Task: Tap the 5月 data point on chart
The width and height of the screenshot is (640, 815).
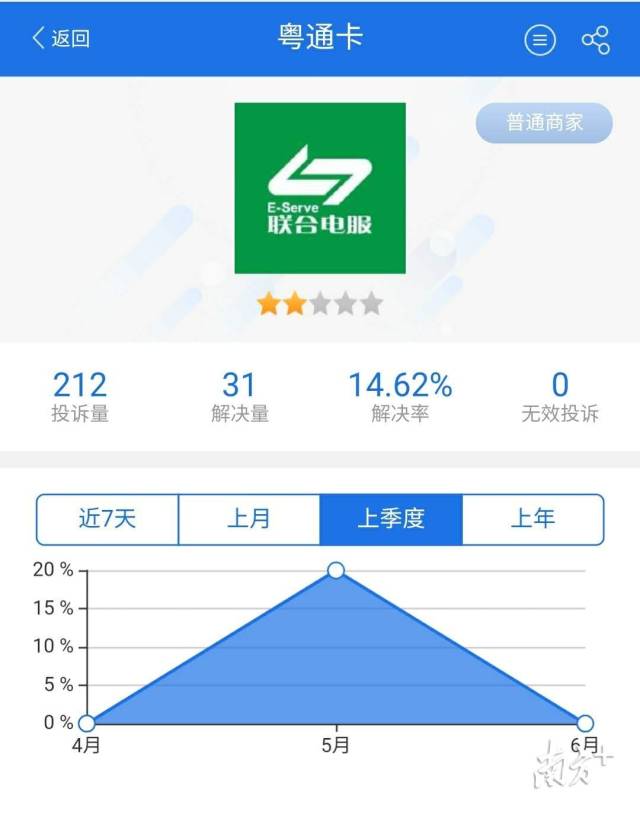Action: (x=336, y=570)
